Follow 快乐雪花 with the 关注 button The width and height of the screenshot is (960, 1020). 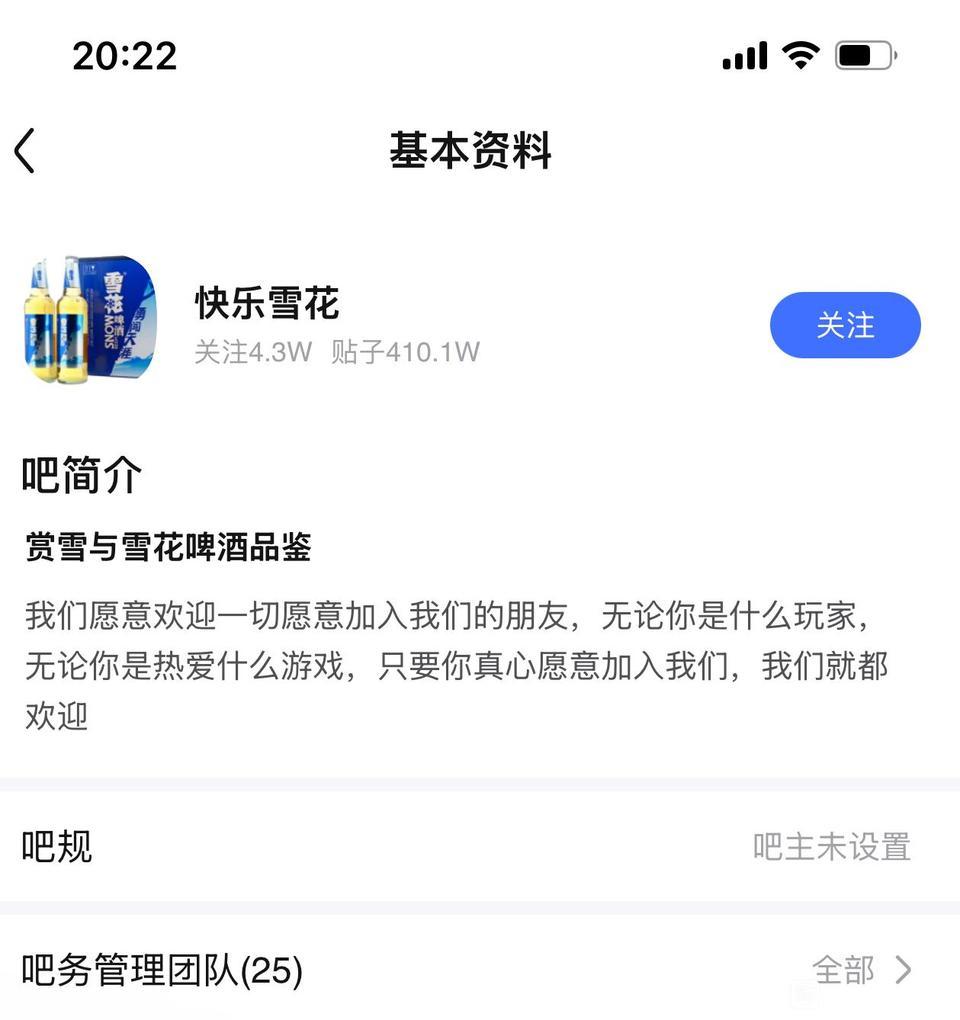point(845,325)
